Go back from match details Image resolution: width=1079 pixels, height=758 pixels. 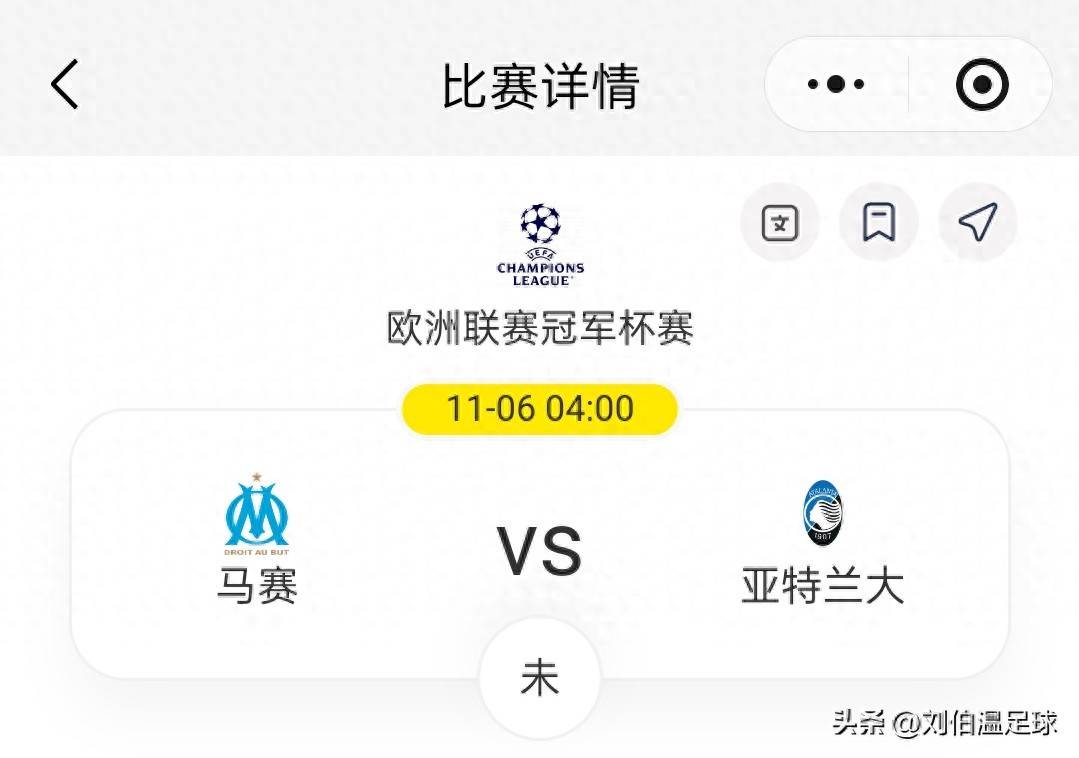(x=65, y=84)
